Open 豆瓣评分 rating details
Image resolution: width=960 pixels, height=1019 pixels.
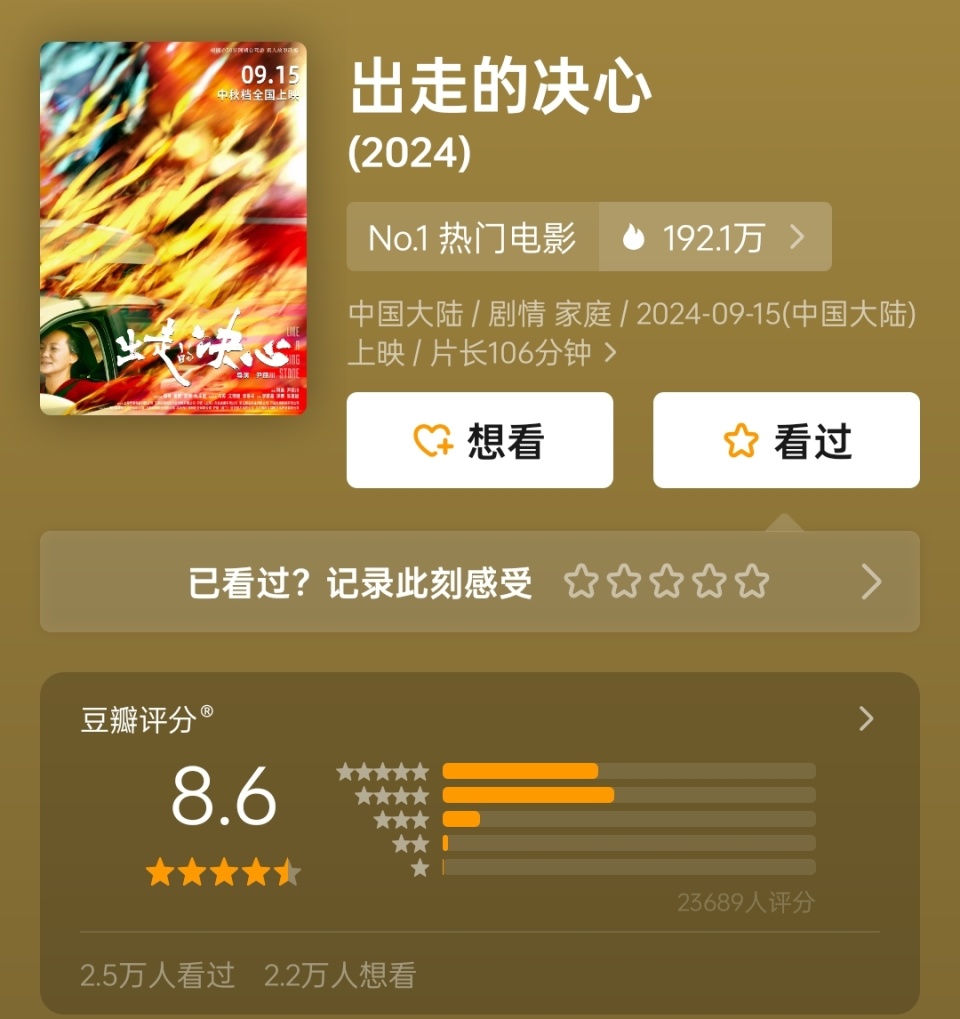[866, 718]
